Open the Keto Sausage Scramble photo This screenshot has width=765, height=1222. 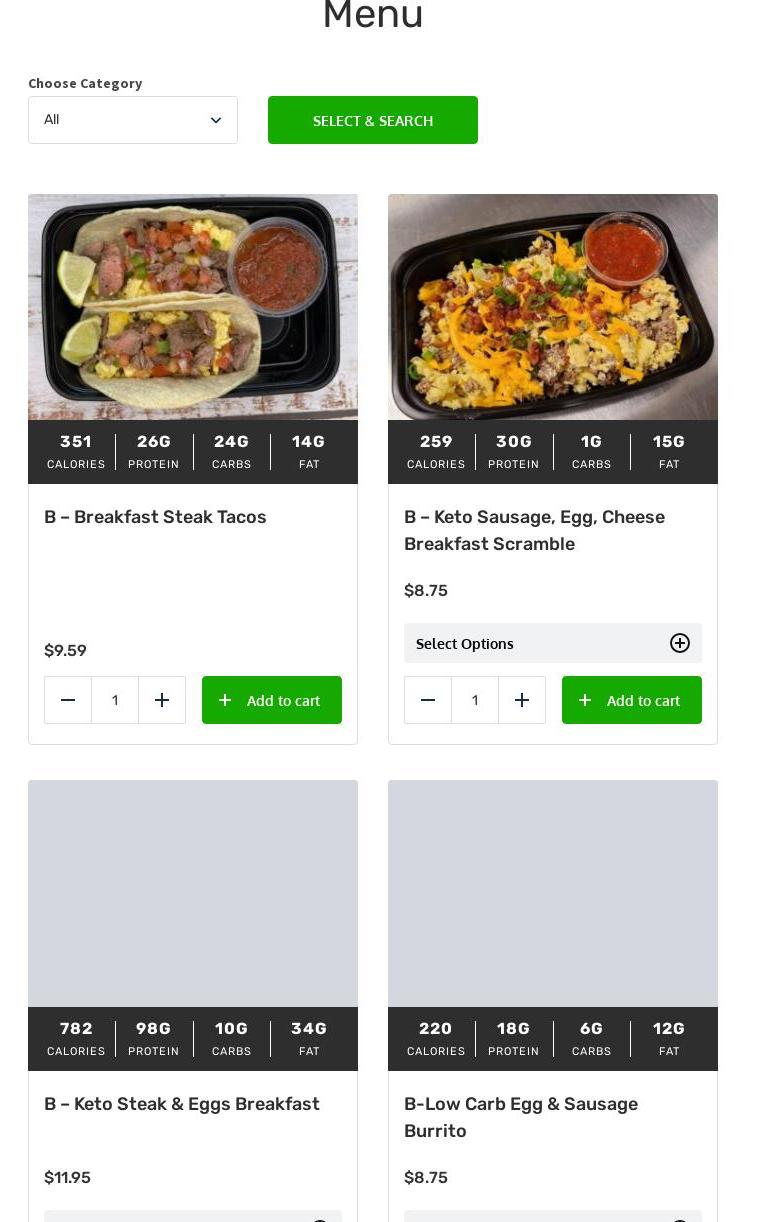553,307
